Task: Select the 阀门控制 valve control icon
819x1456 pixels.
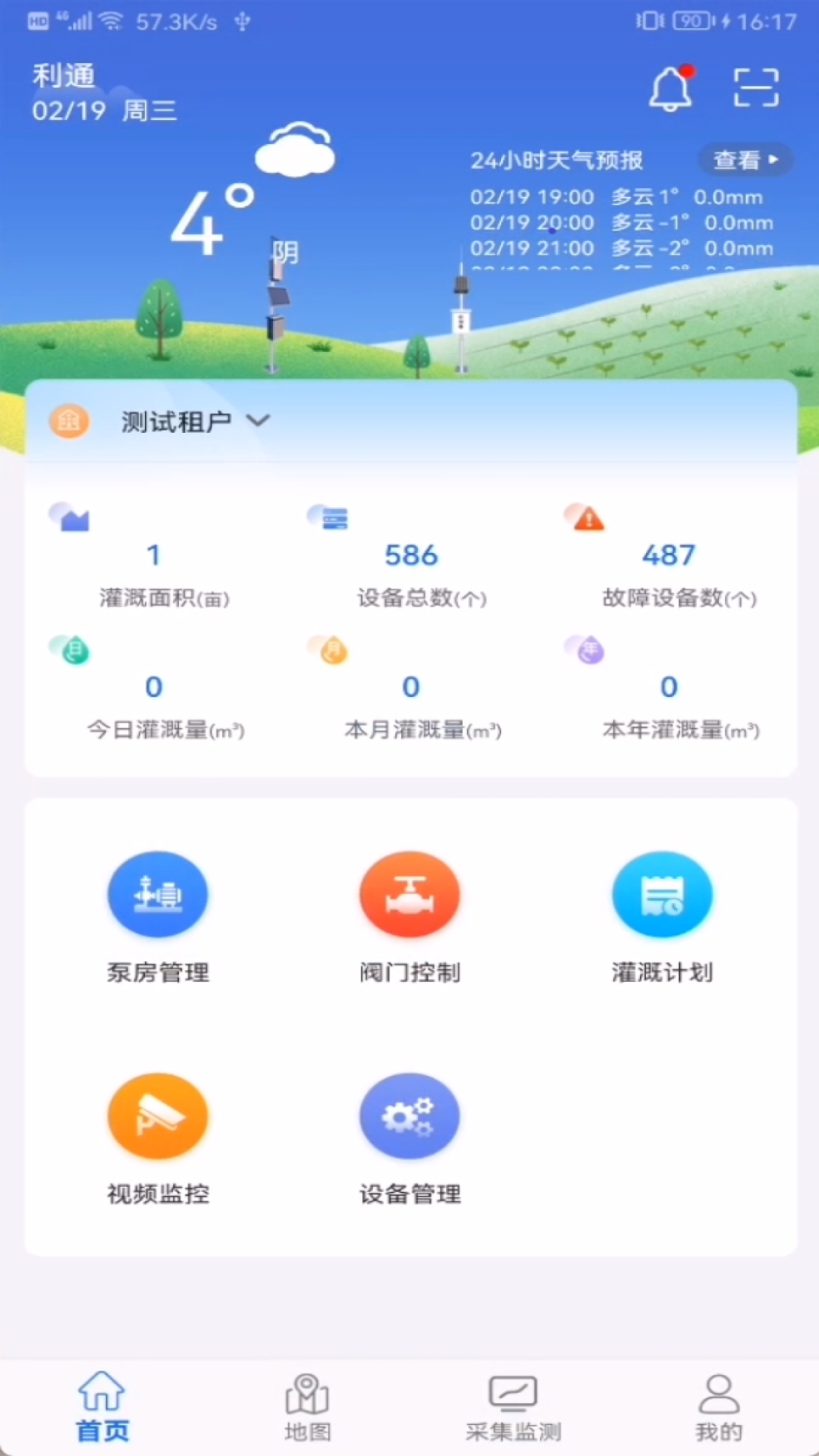Action: point(409,893)
